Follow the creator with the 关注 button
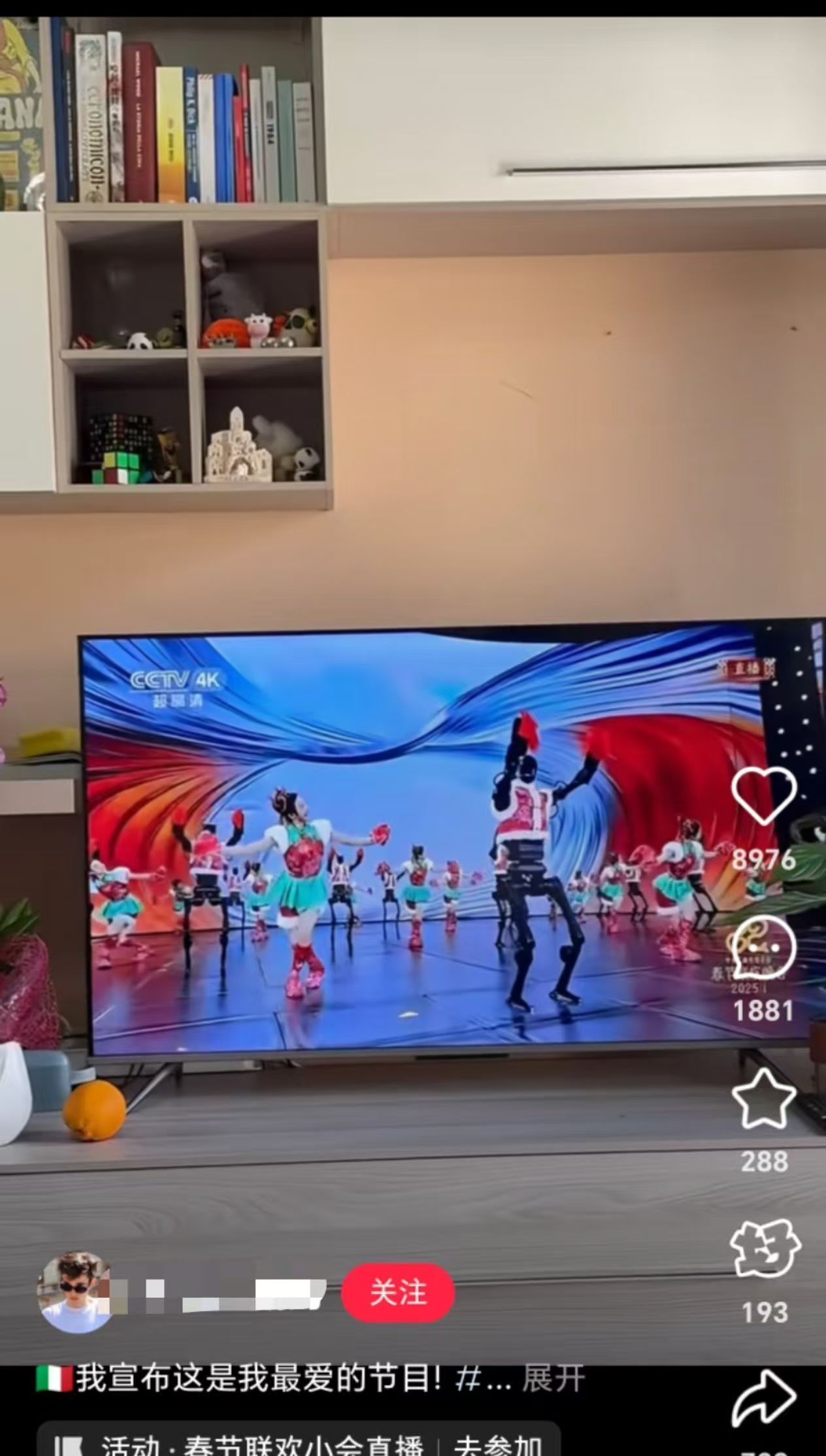Screen dimensions: 826x1456 pos(397,1292)
